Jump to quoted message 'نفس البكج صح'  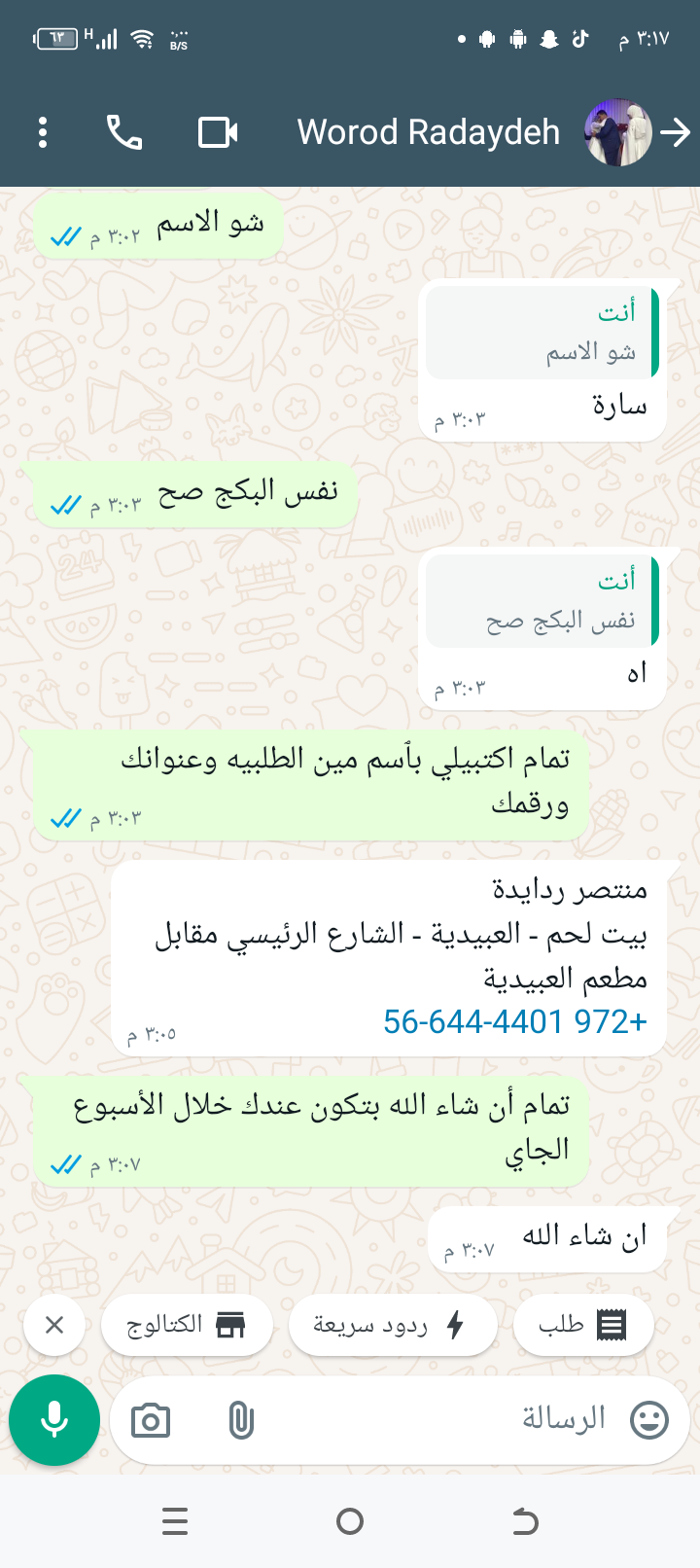[542, 601]
